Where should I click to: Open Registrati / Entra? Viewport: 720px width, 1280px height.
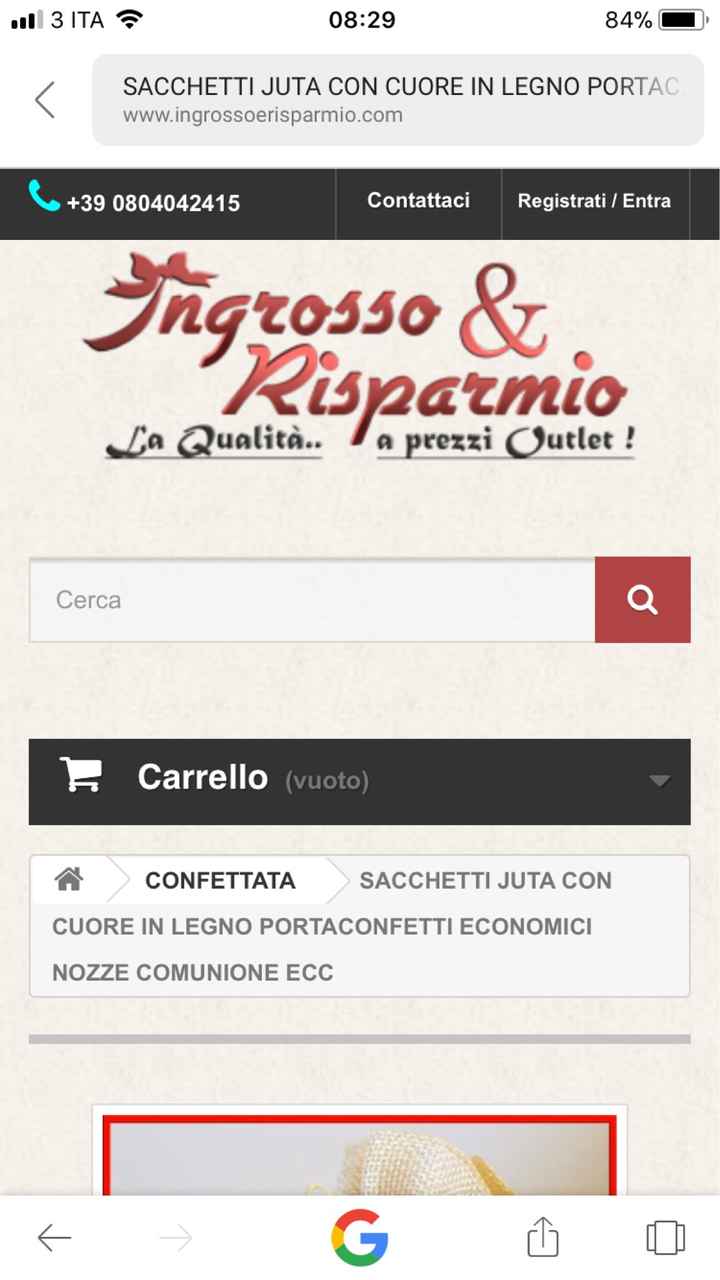pos(594,200)
